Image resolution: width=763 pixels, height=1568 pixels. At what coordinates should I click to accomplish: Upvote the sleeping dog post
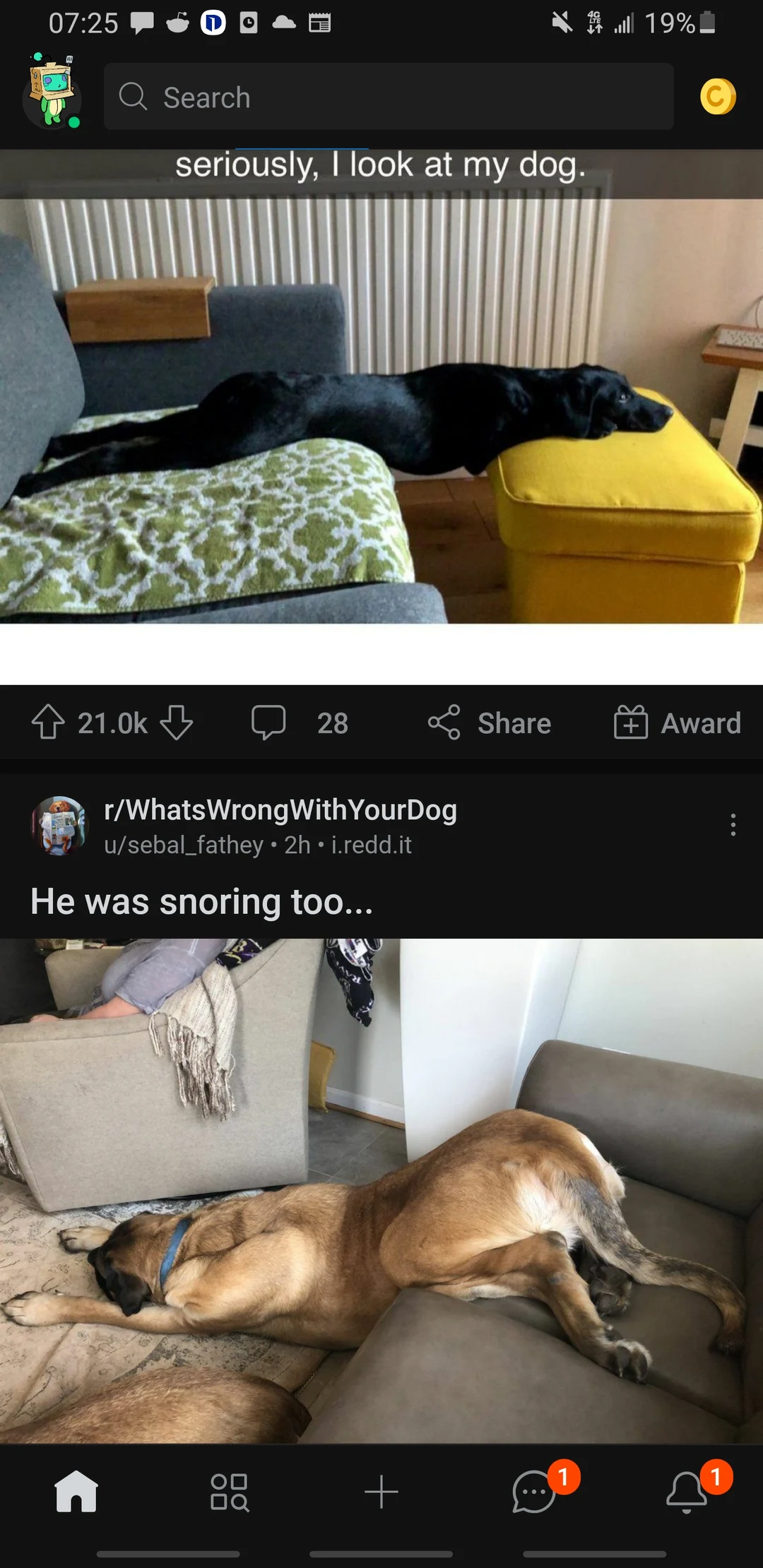[48, 723]
